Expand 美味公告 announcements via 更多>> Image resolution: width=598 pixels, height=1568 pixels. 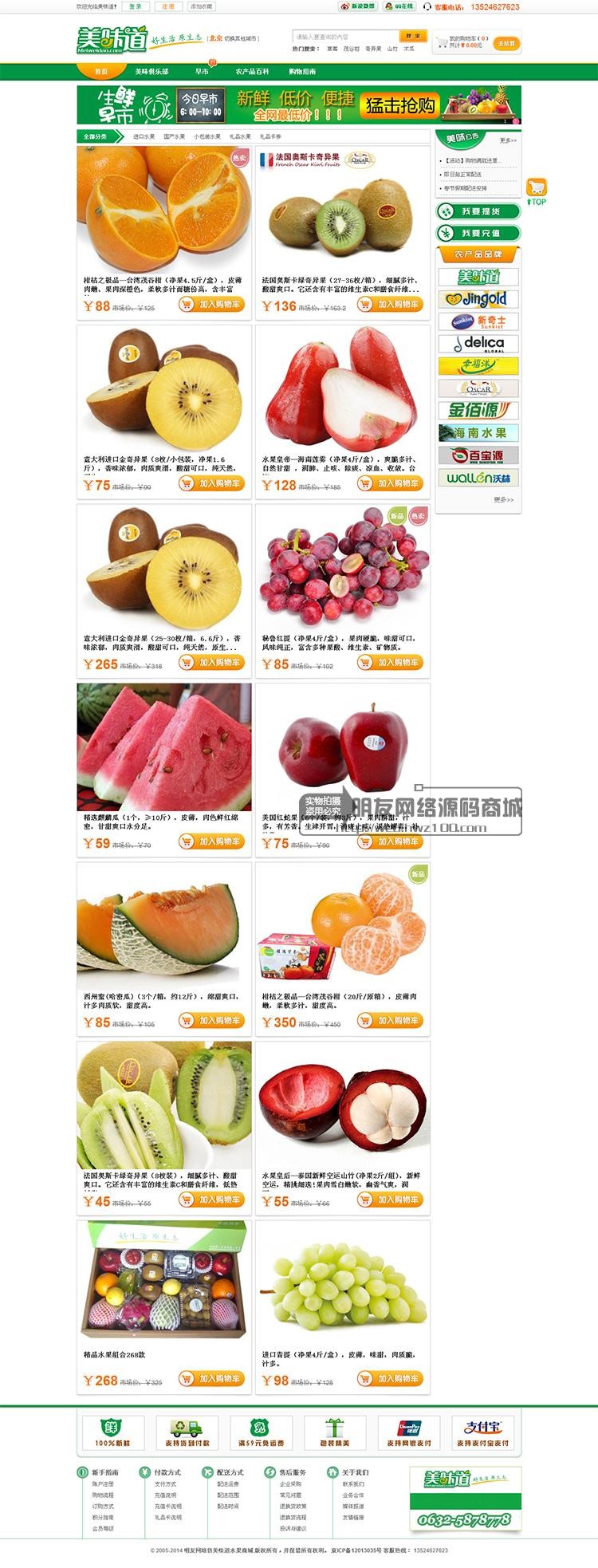(x=508, y=140)
